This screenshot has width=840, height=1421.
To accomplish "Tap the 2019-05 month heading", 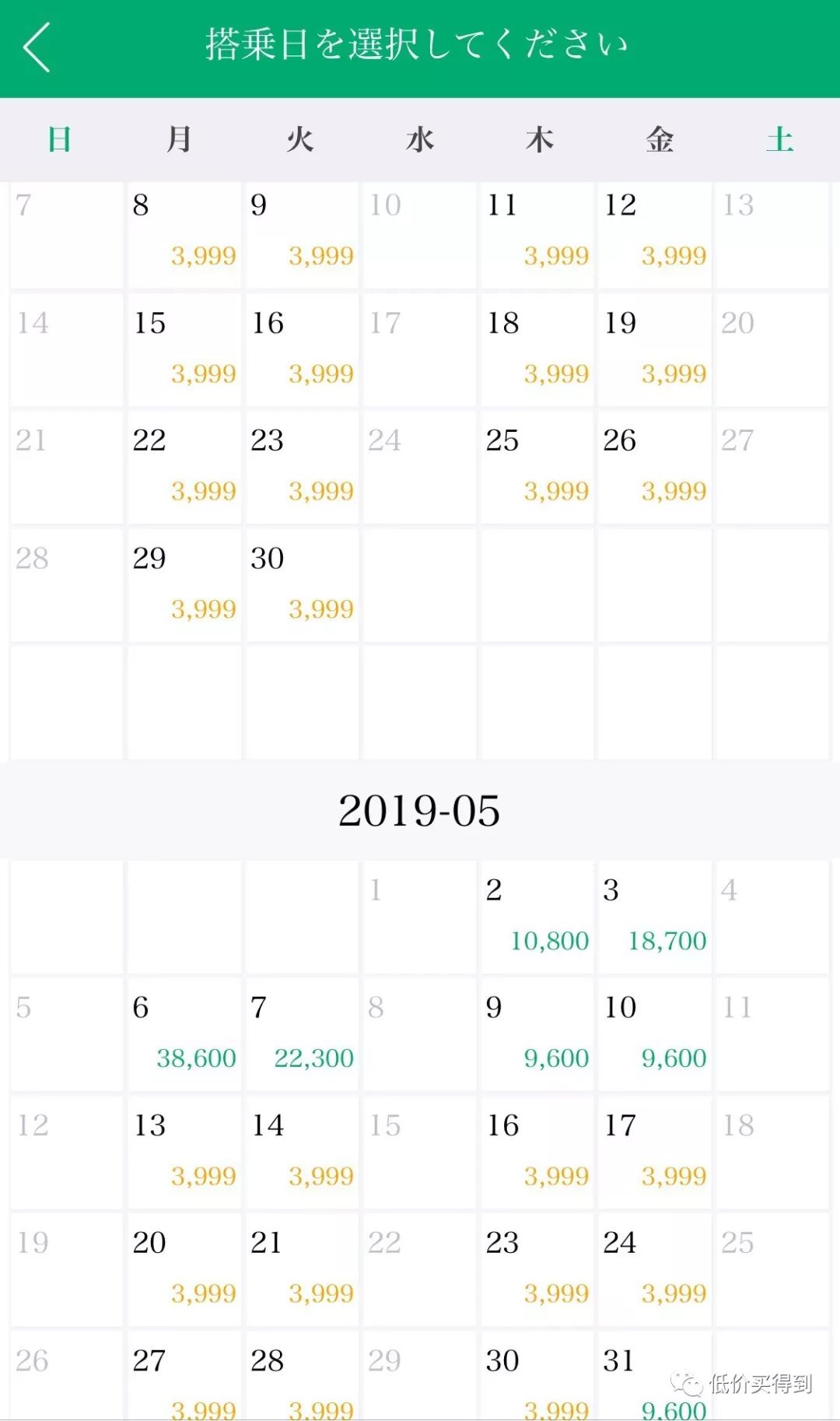I will (420, 812).
